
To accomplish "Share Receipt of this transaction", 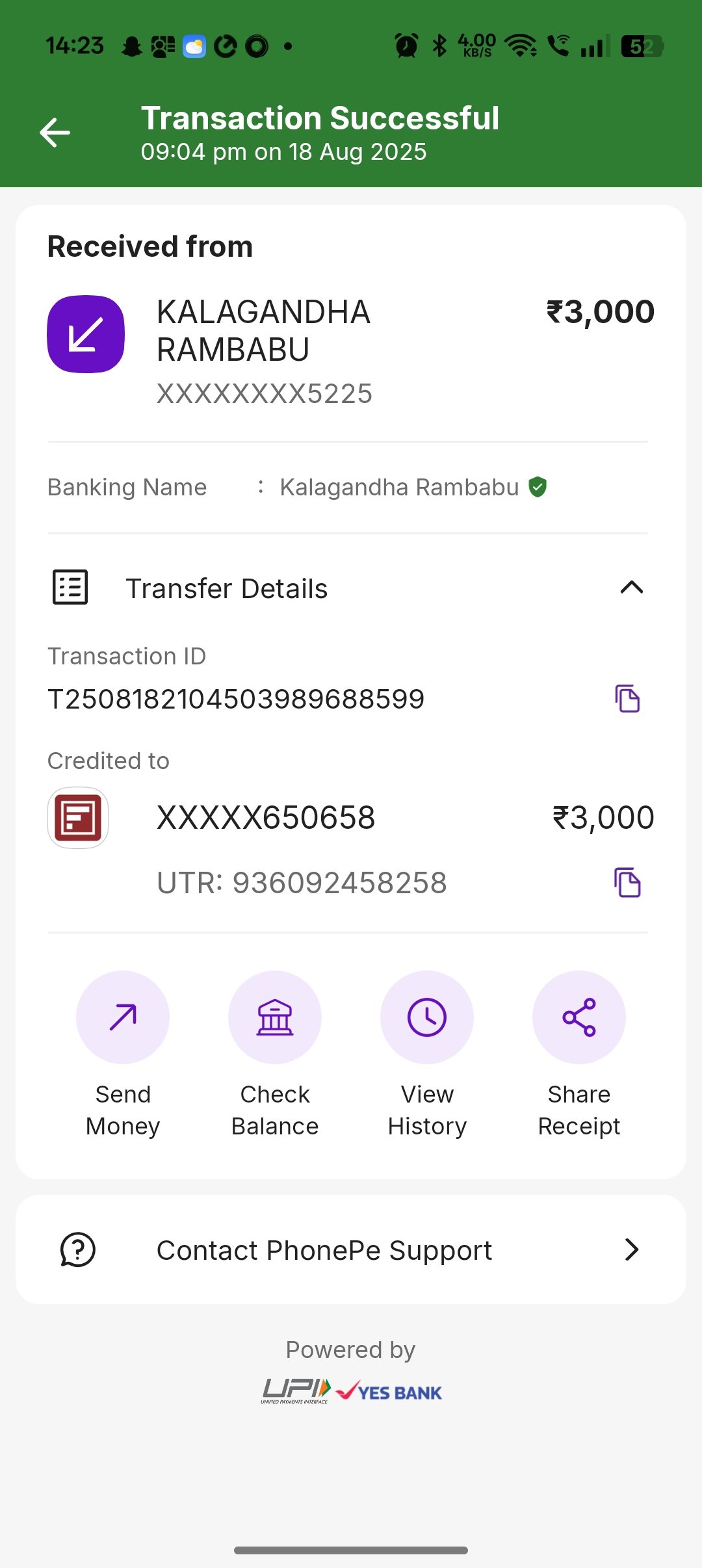I will (x=579, y=1018).
